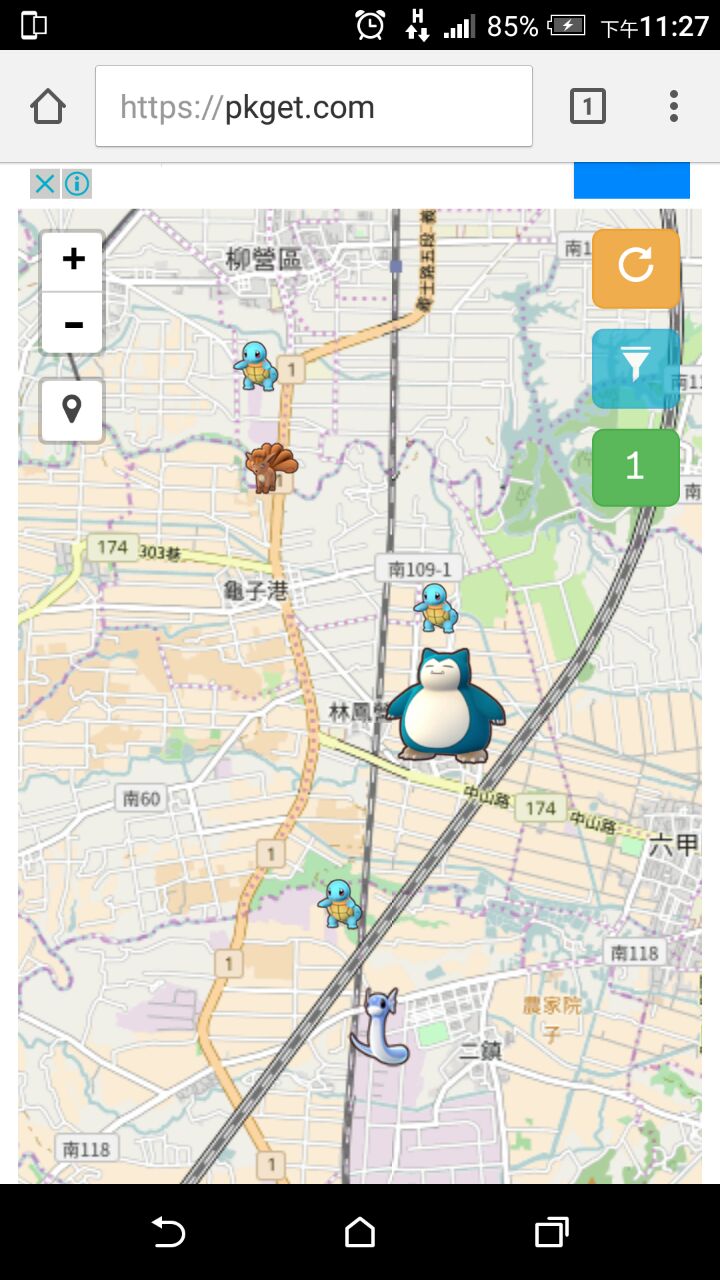Dismiss the ad with the X icon
Image resolution: width=720 pixels, height=1280 pixels.
click(x=44, y=184)
